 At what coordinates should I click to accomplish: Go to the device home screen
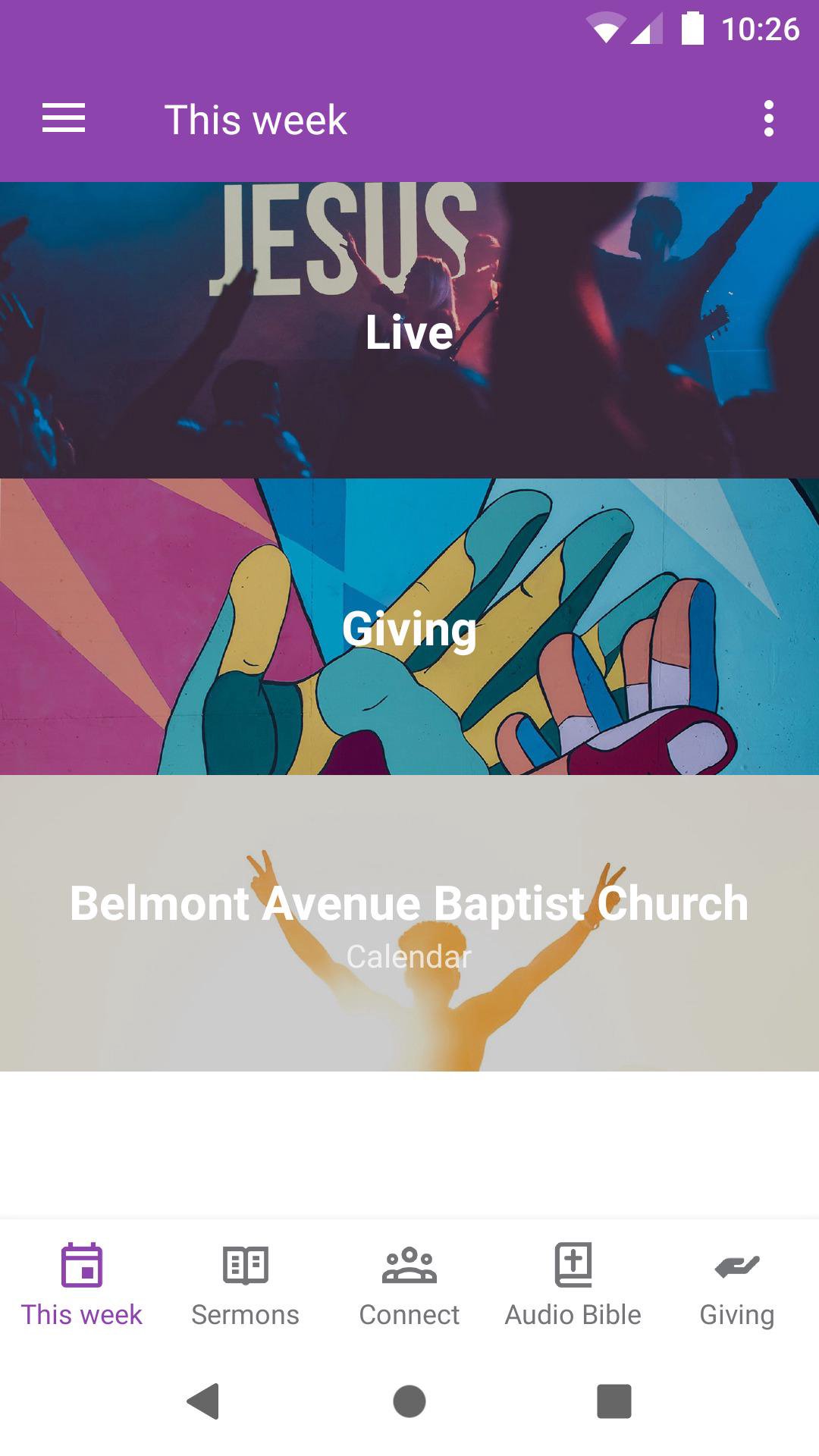(409, 1401)
